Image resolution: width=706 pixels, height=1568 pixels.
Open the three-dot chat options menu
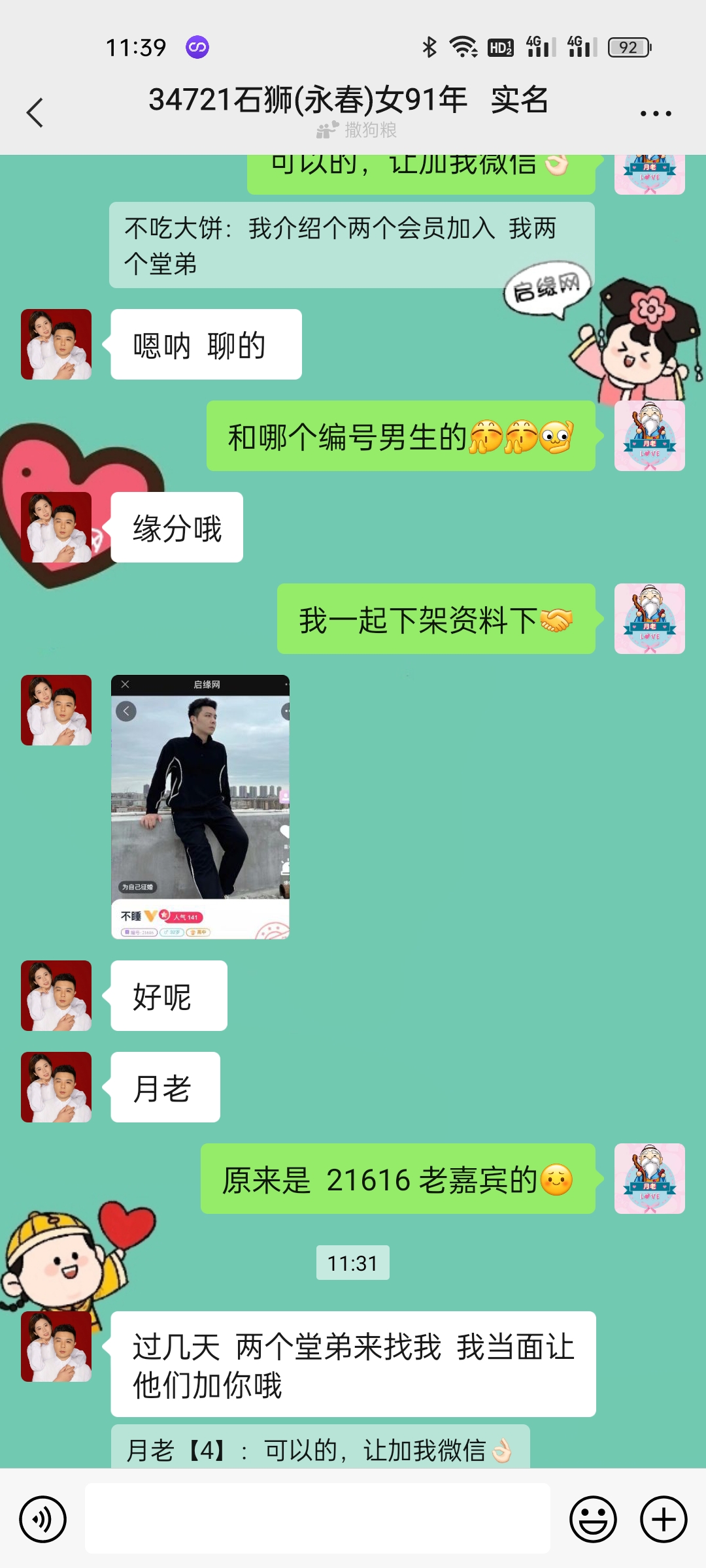pos(655,114)
